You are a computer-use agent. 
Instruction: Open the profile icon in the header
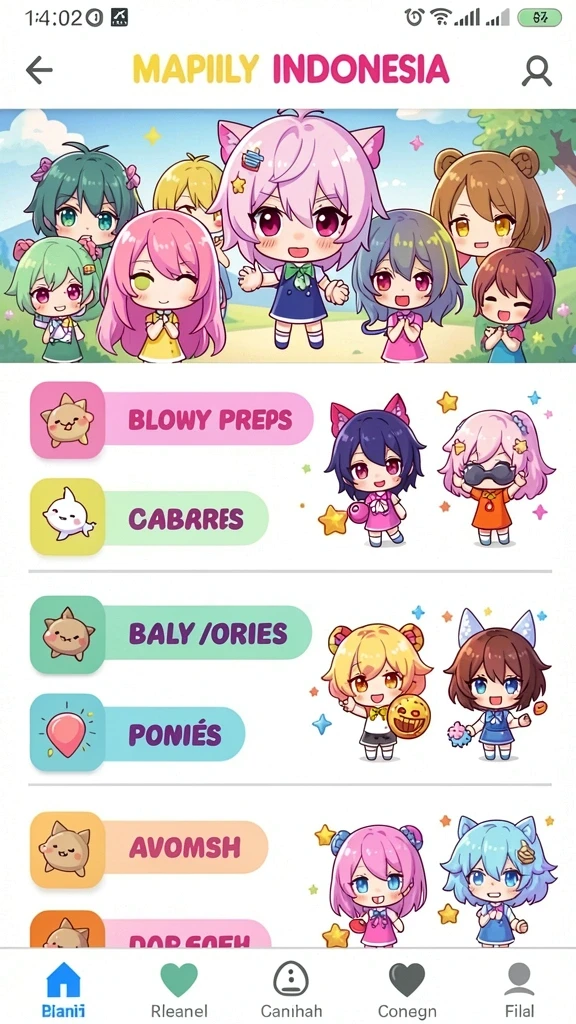click(537, 71)
